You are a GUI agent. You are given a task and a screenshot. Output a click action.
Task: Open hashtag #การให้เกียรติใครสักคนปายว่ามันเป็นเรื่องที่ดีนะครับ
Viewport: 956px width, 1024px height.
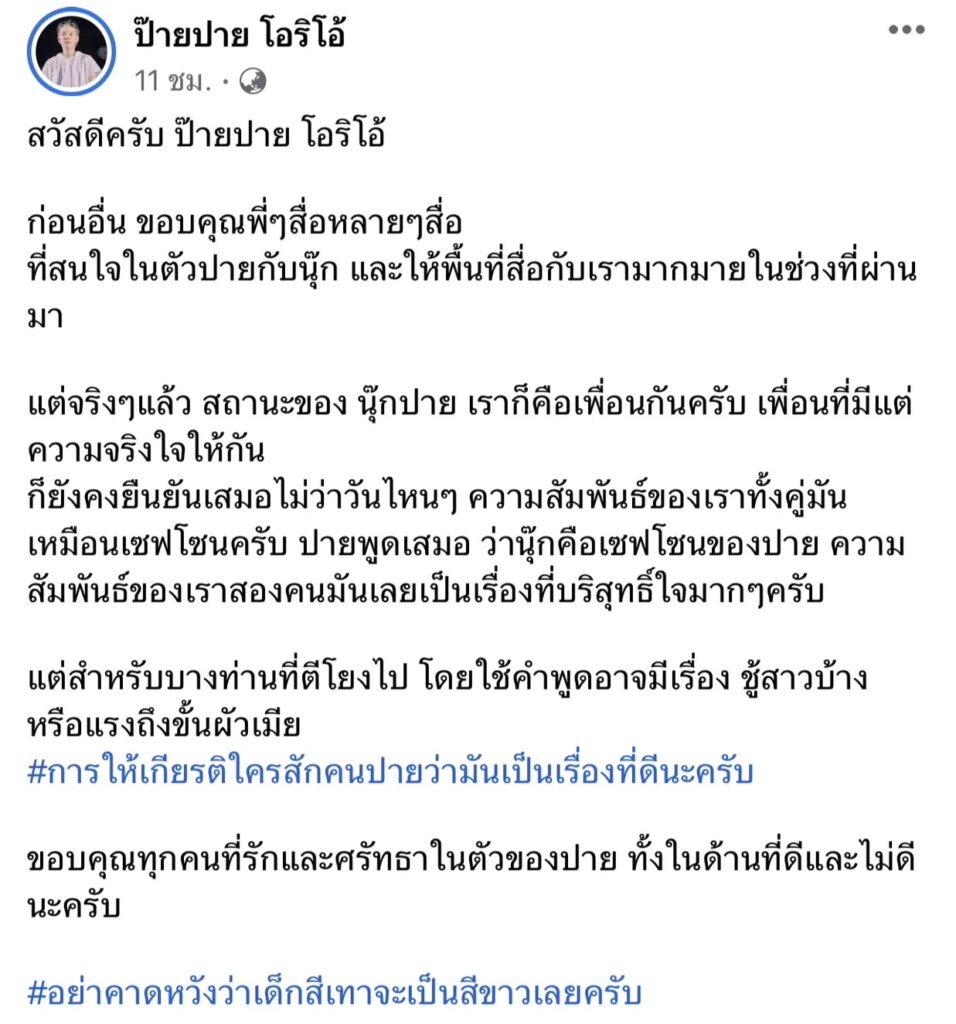[x=389, y=773]
